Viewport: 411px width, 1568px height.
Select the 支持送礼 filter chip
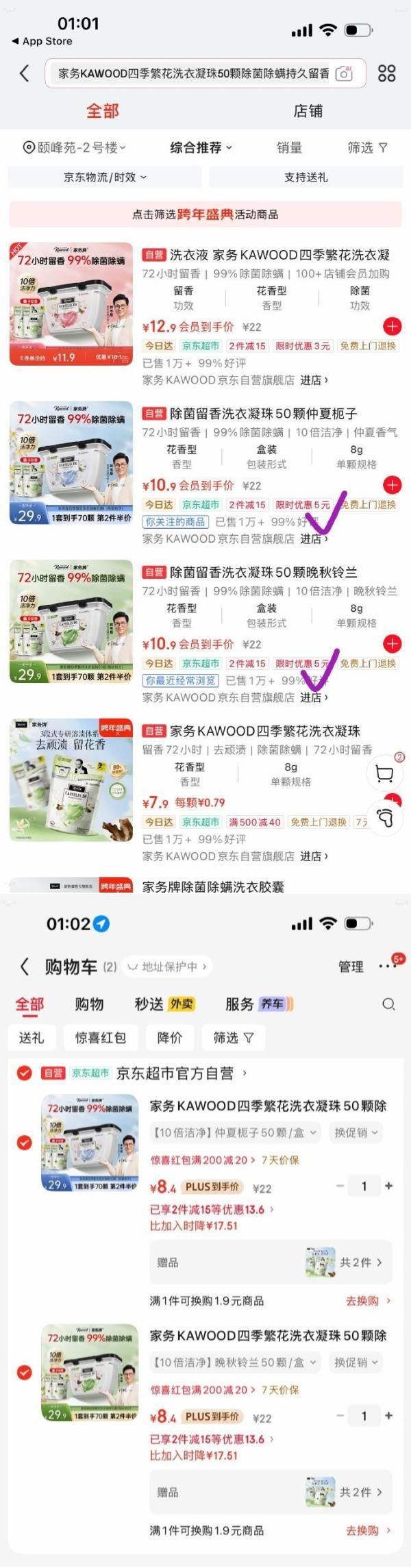pos(306,177)
